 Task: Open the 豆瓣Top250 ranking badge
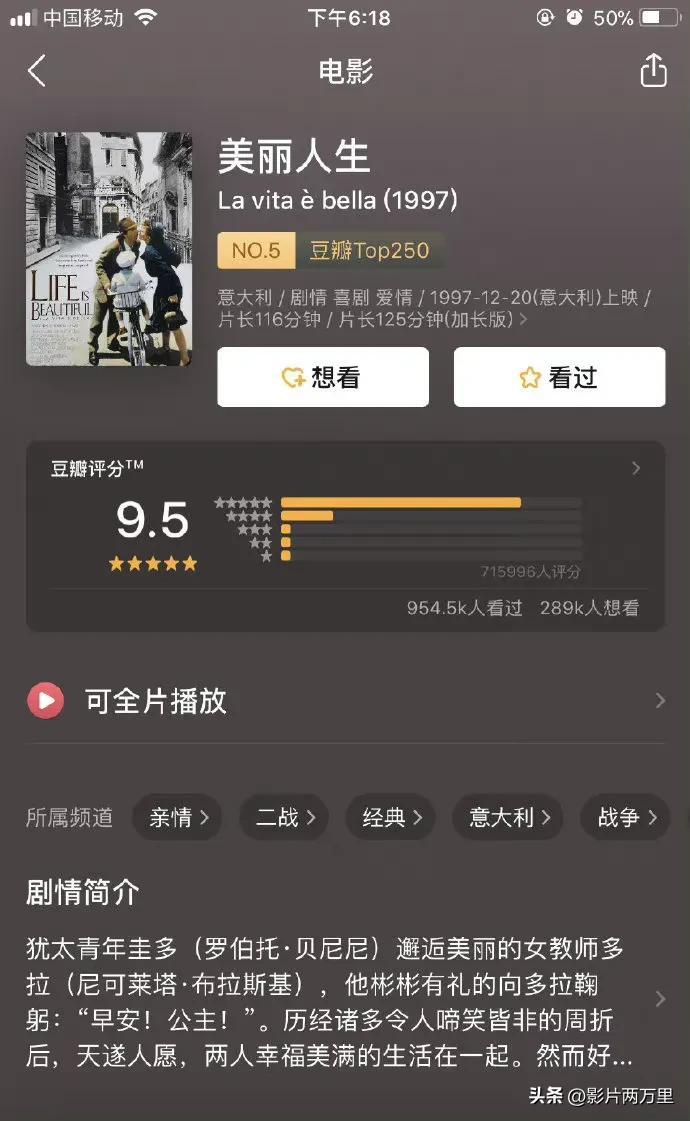[x=331, y=250]
